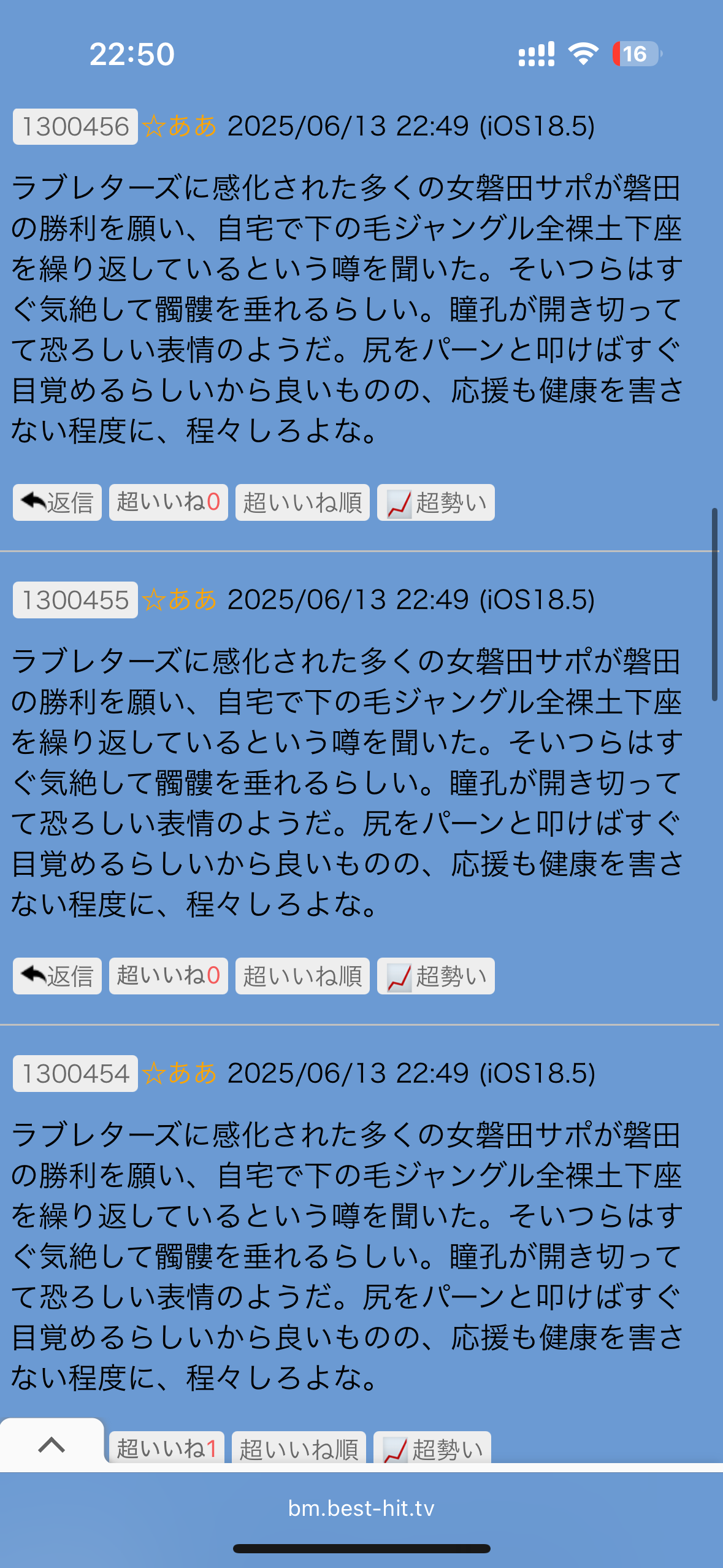Expand the bottom toolbar with up chevron
Screen dimensions: 723x1568
point(52,1445)
